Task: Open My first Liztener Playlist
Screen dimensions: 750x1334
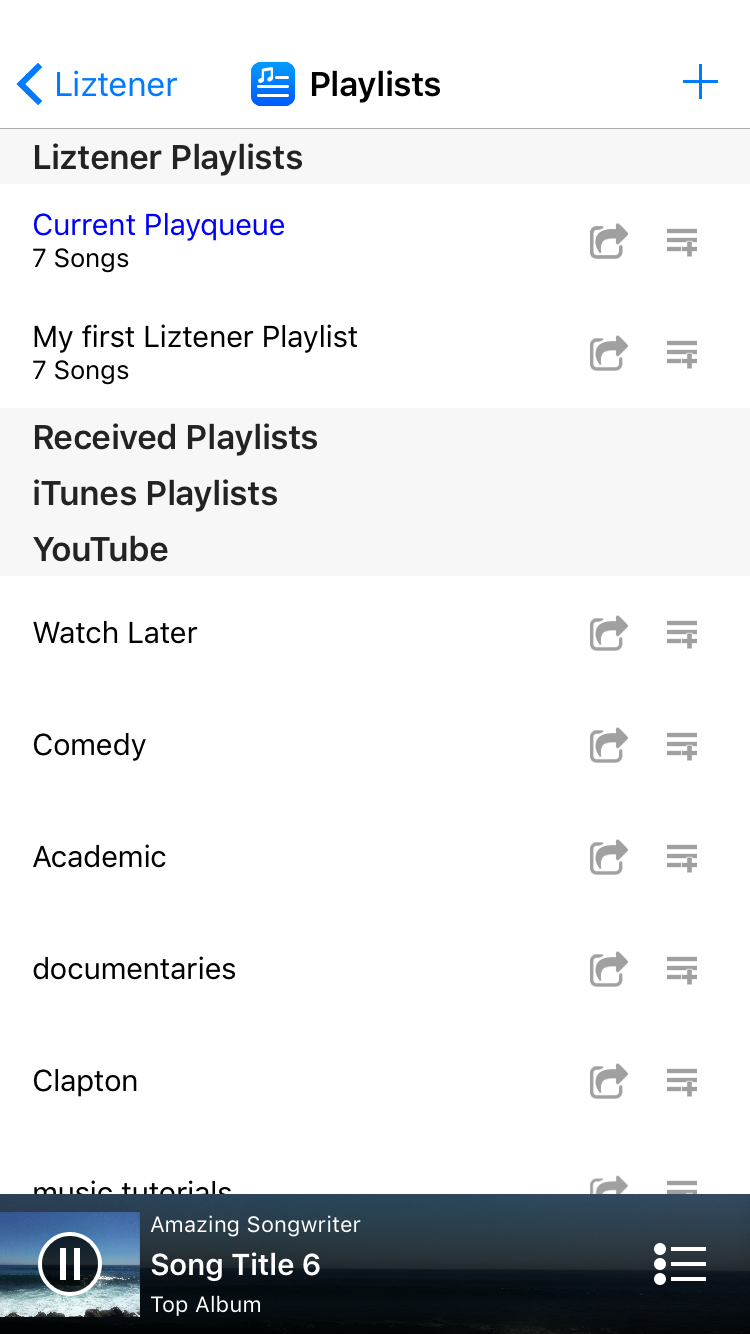Action: tap(195, 338)
